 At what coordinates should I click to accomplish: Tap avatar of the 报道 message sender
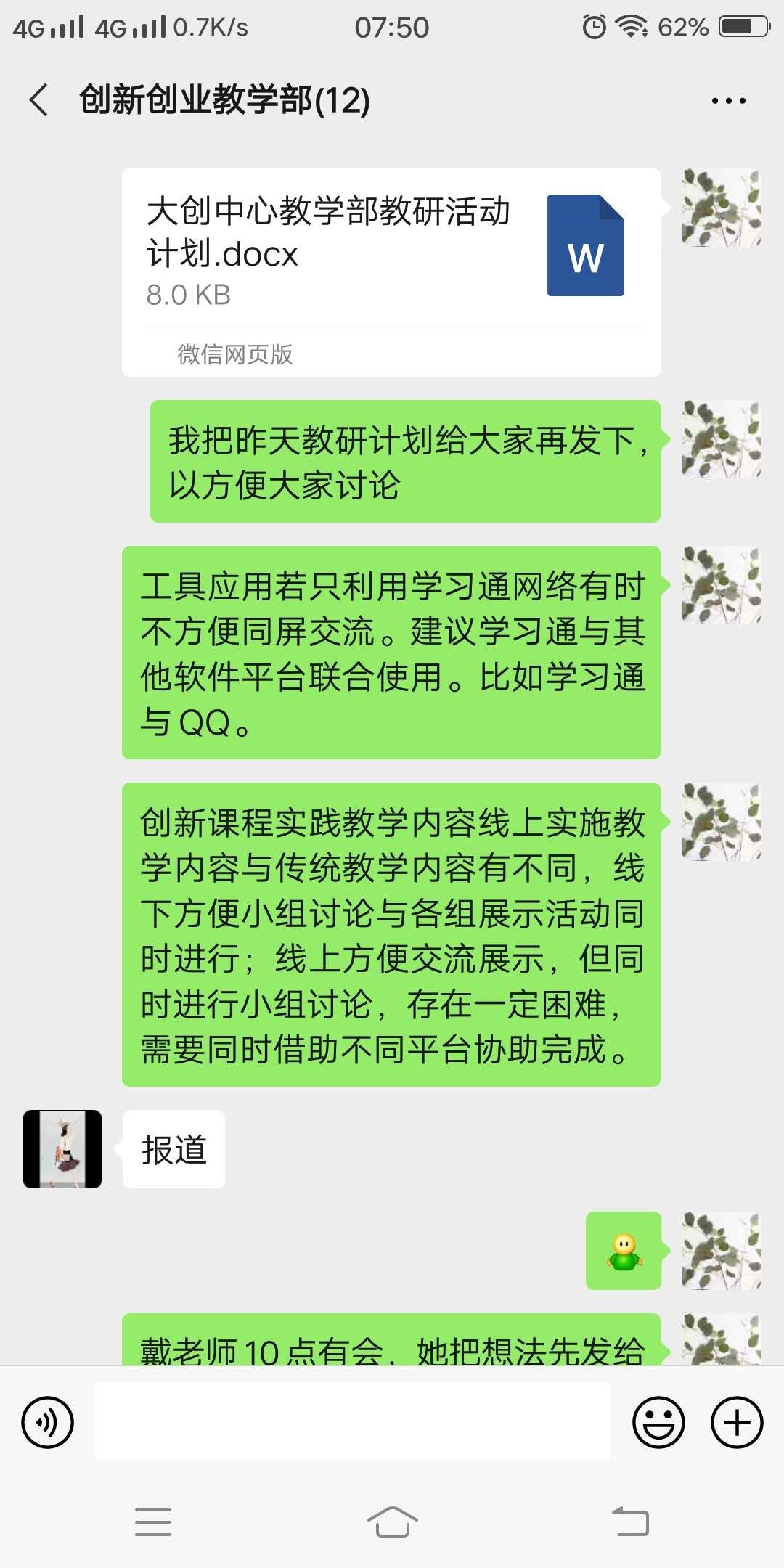click(62, 1149)
